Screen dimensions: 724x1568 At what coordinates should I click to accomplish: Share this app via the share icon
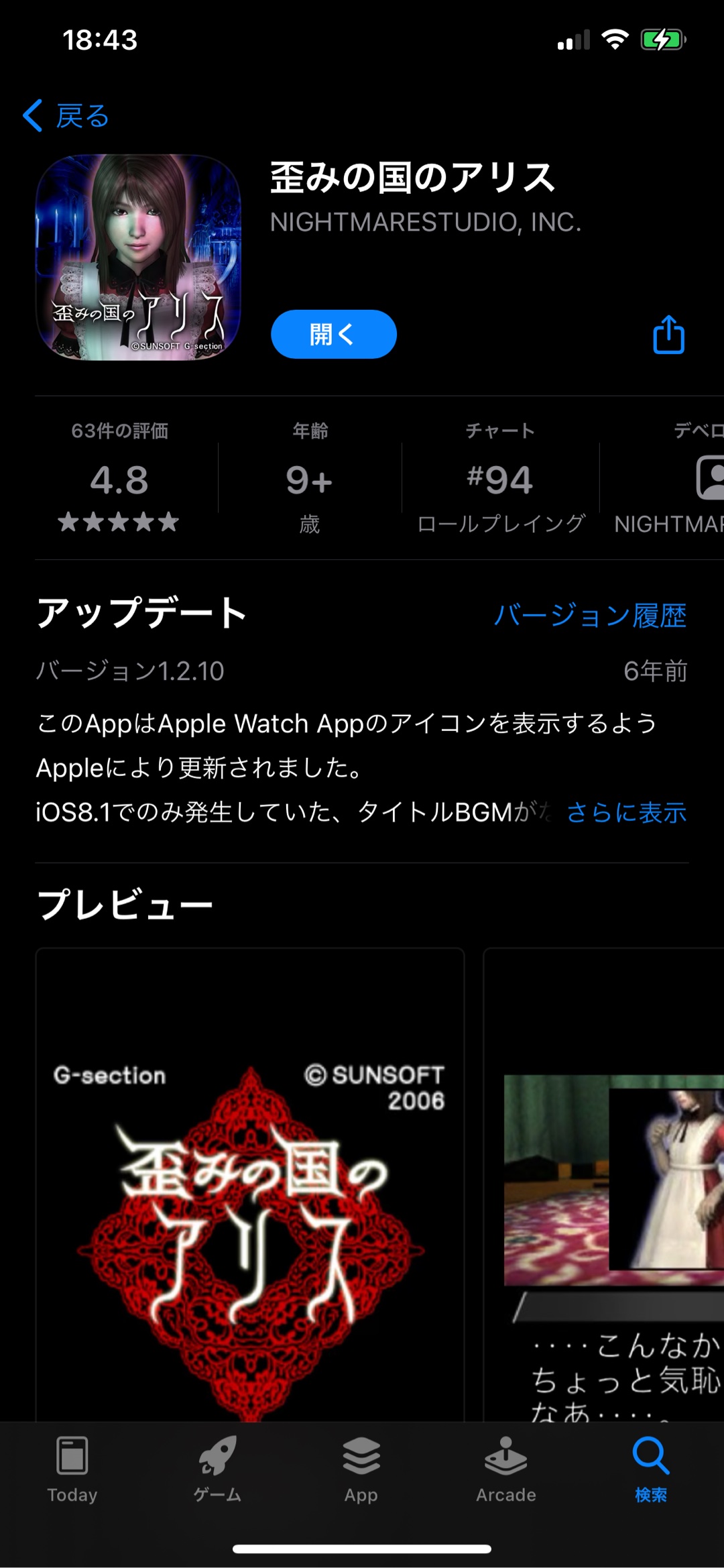(668, 334)
